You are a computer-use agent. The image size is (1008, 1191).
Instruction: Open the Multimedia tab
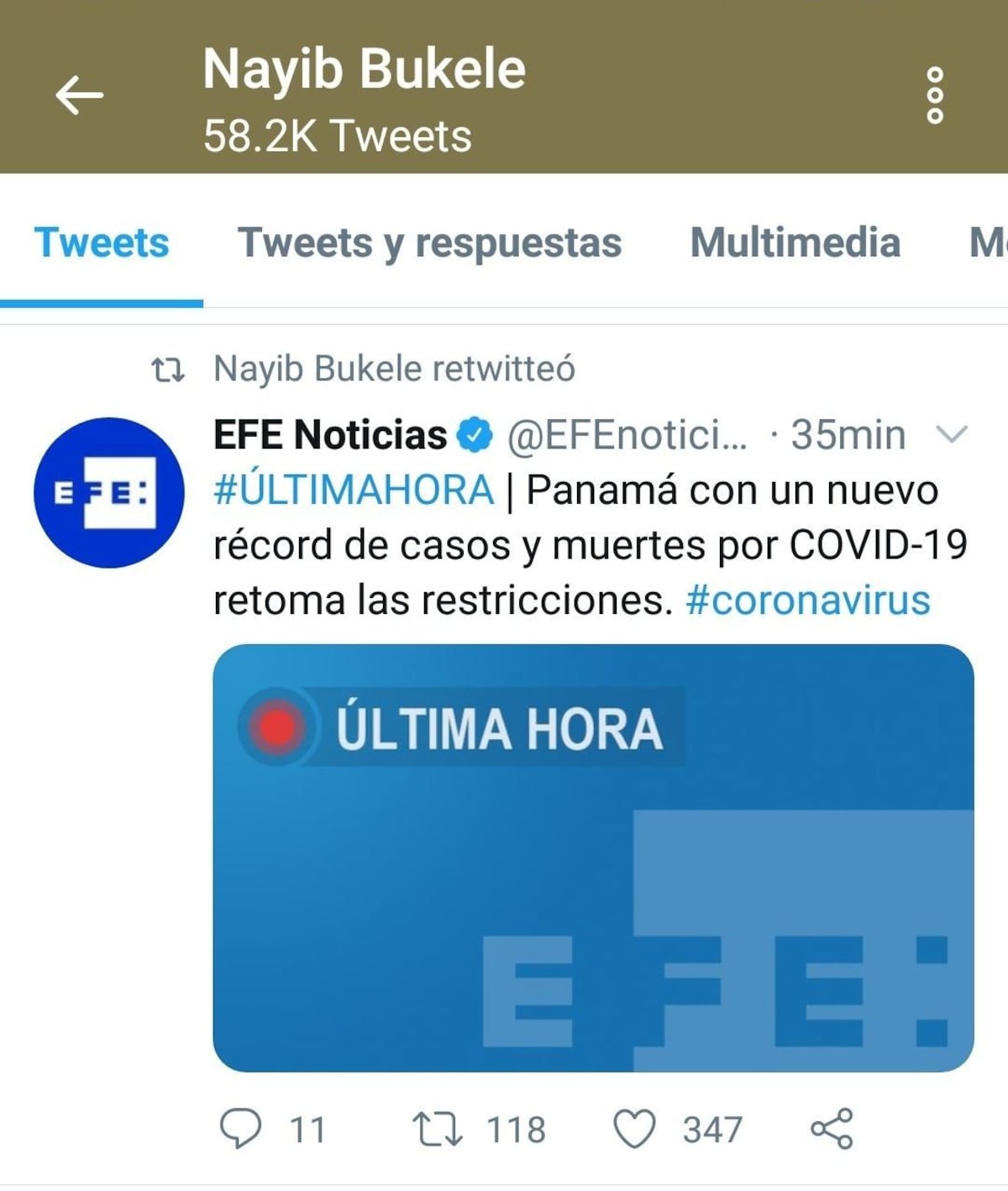click(x=795, y=244)
